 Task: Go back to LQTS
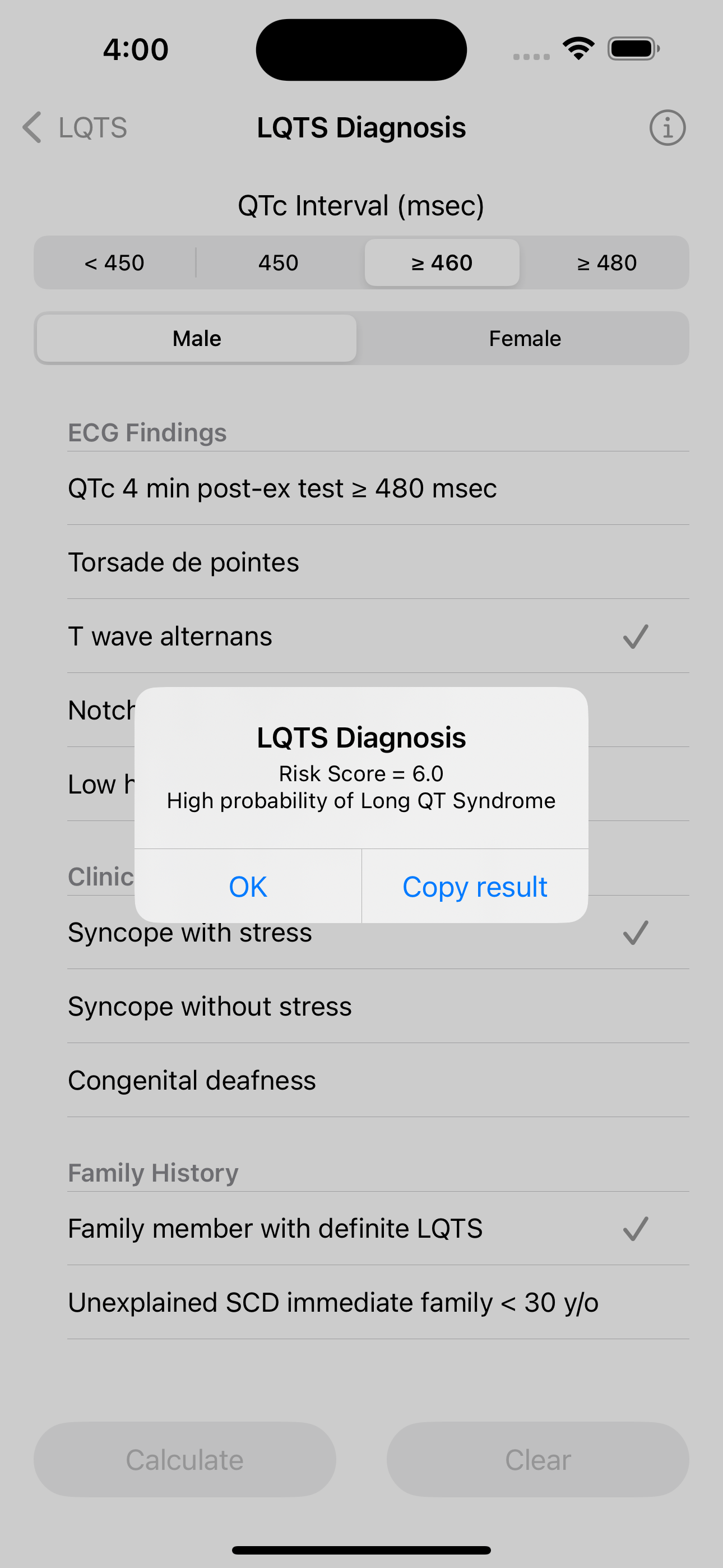tap(74, 128)
